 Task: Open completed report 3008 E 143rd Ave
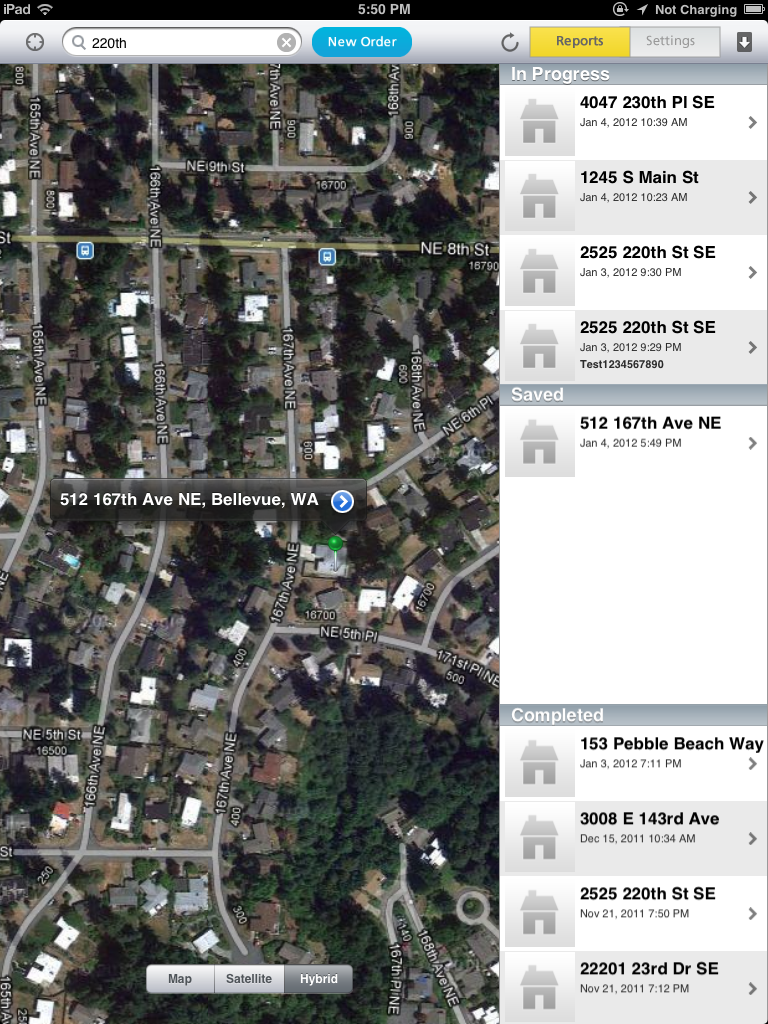634,839
